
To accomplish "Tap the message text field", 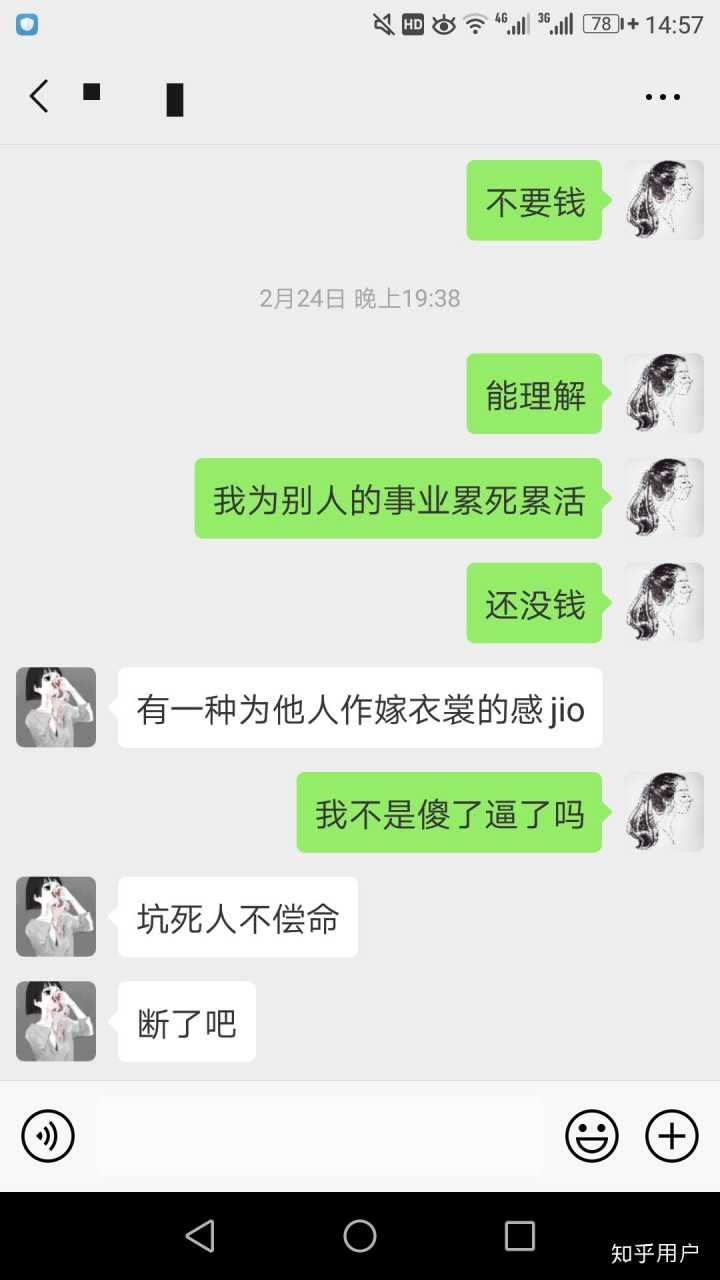I will [320, 1136].
